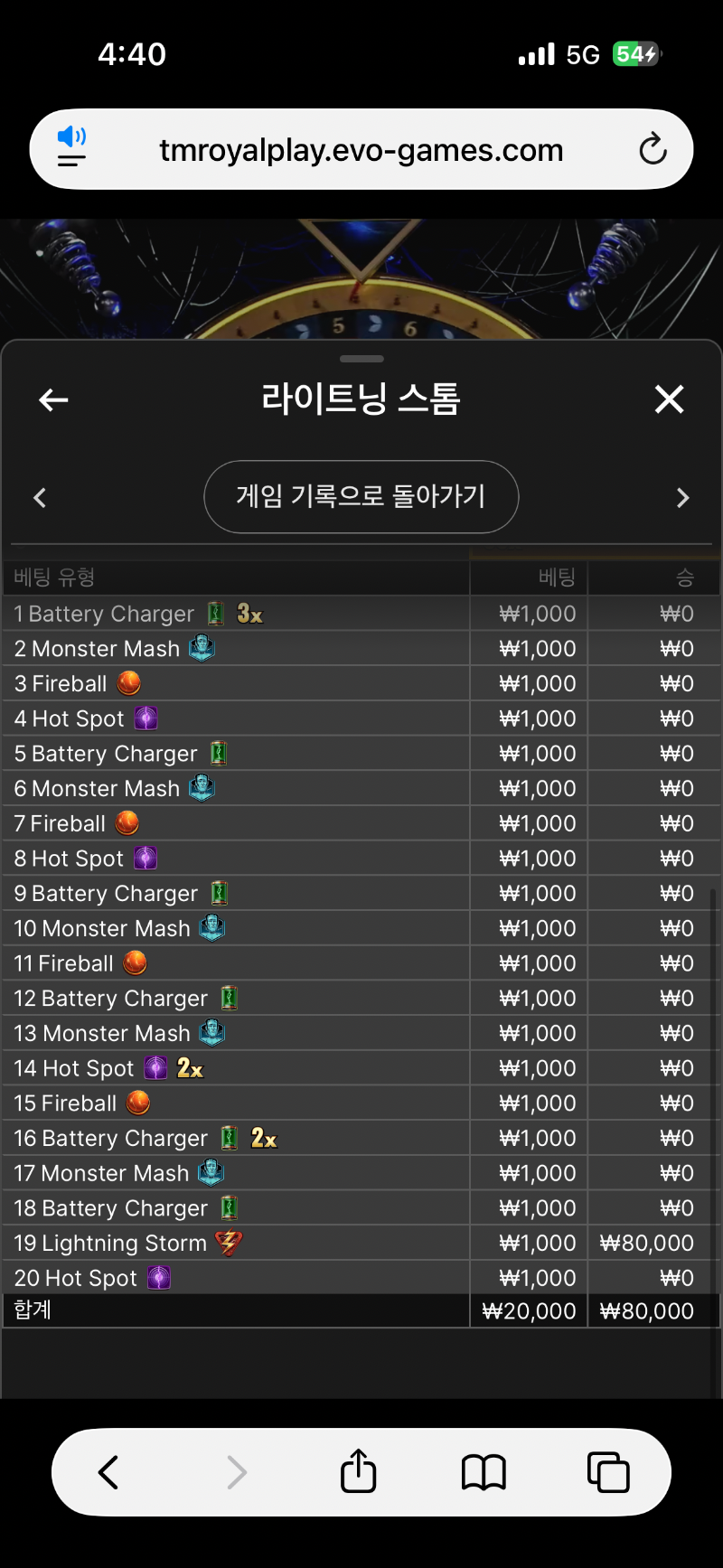Select the Hot Spot icon on row 4
723x1568 pixels.
coord(145,718)
